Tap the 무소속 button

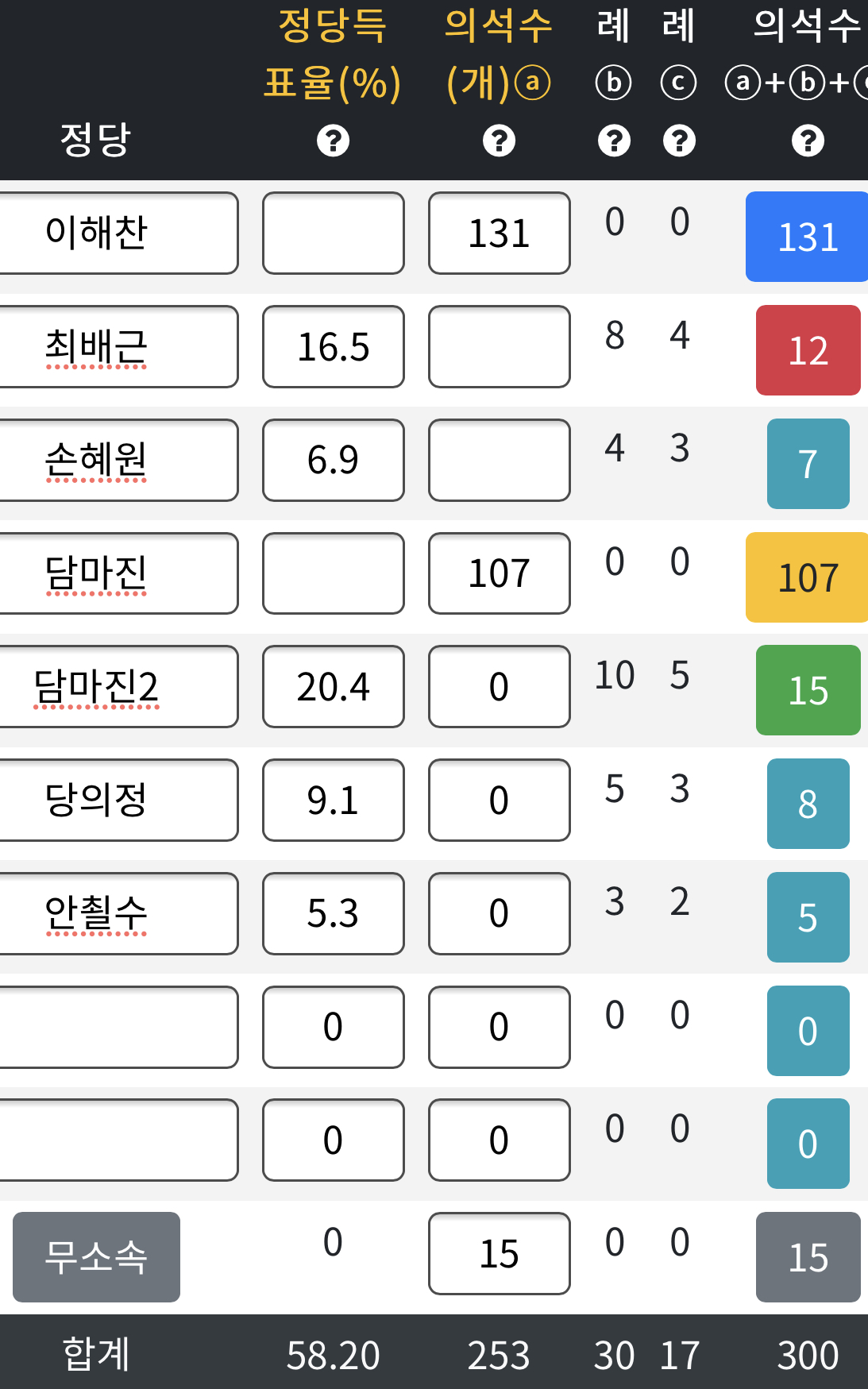[96, 1257]
